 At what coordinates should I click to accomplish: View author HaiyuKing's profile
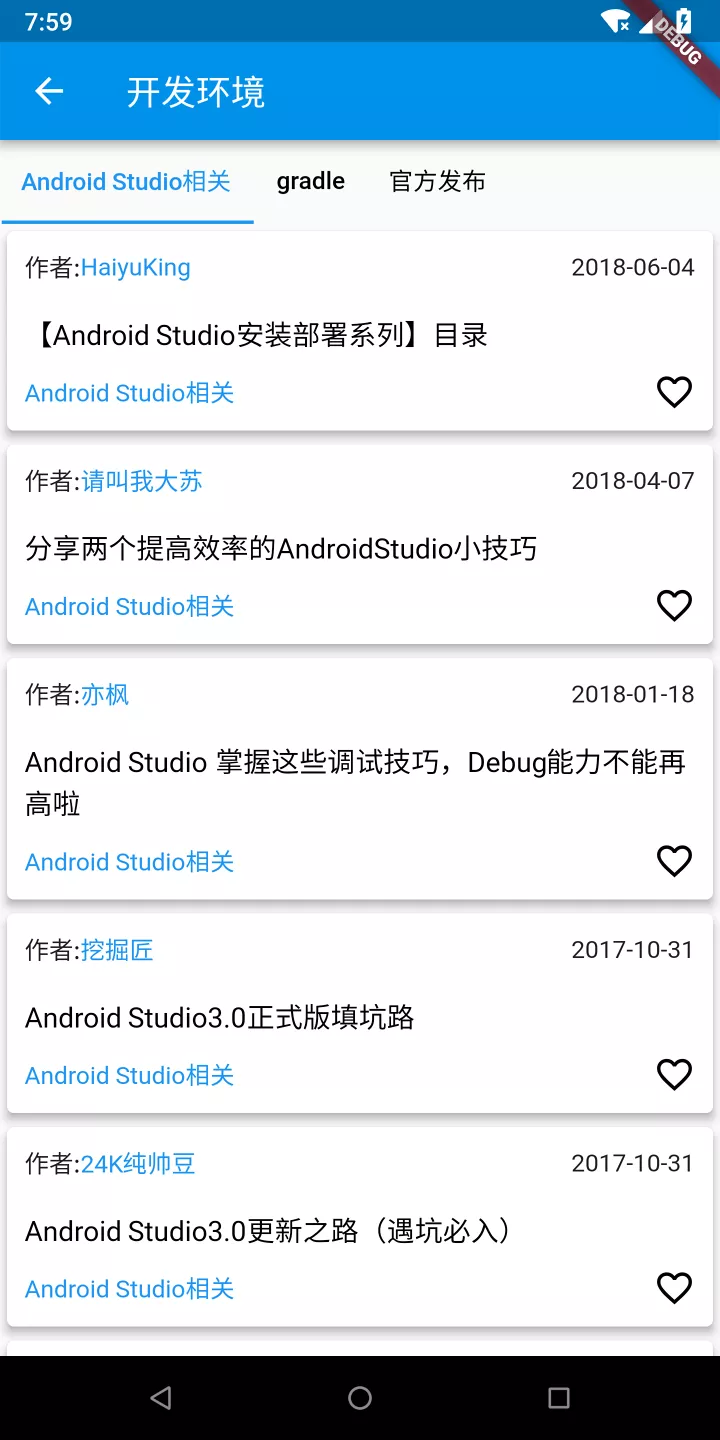[135, 267]
